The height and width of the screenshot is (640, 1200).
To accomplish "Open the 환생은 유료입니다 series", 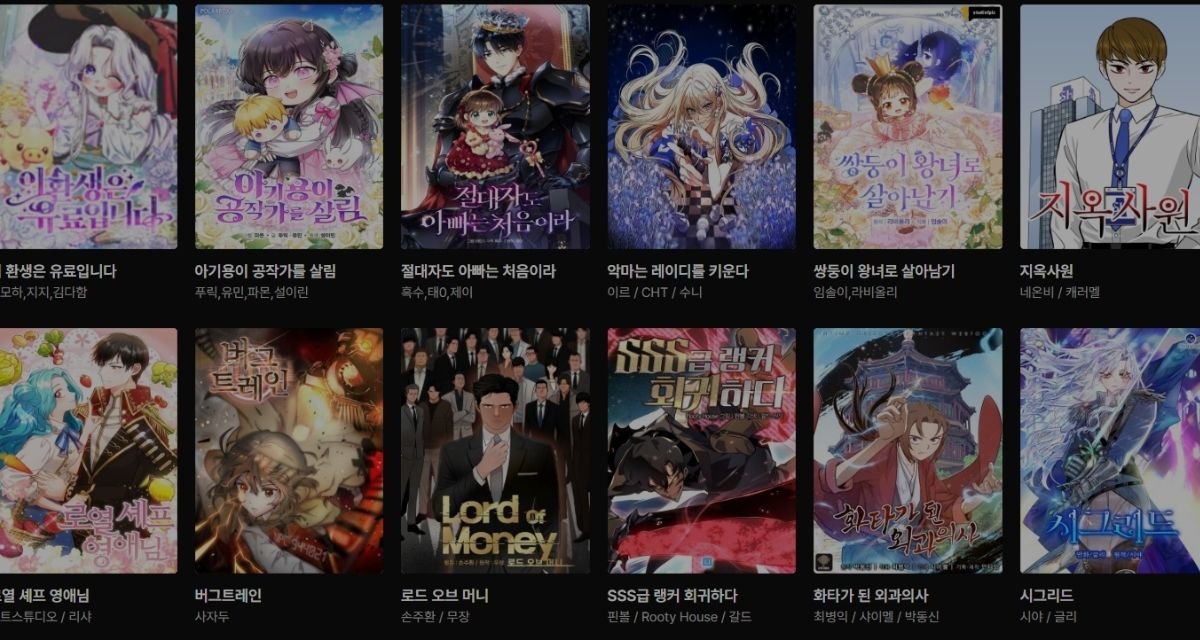I will pos(88,127).
